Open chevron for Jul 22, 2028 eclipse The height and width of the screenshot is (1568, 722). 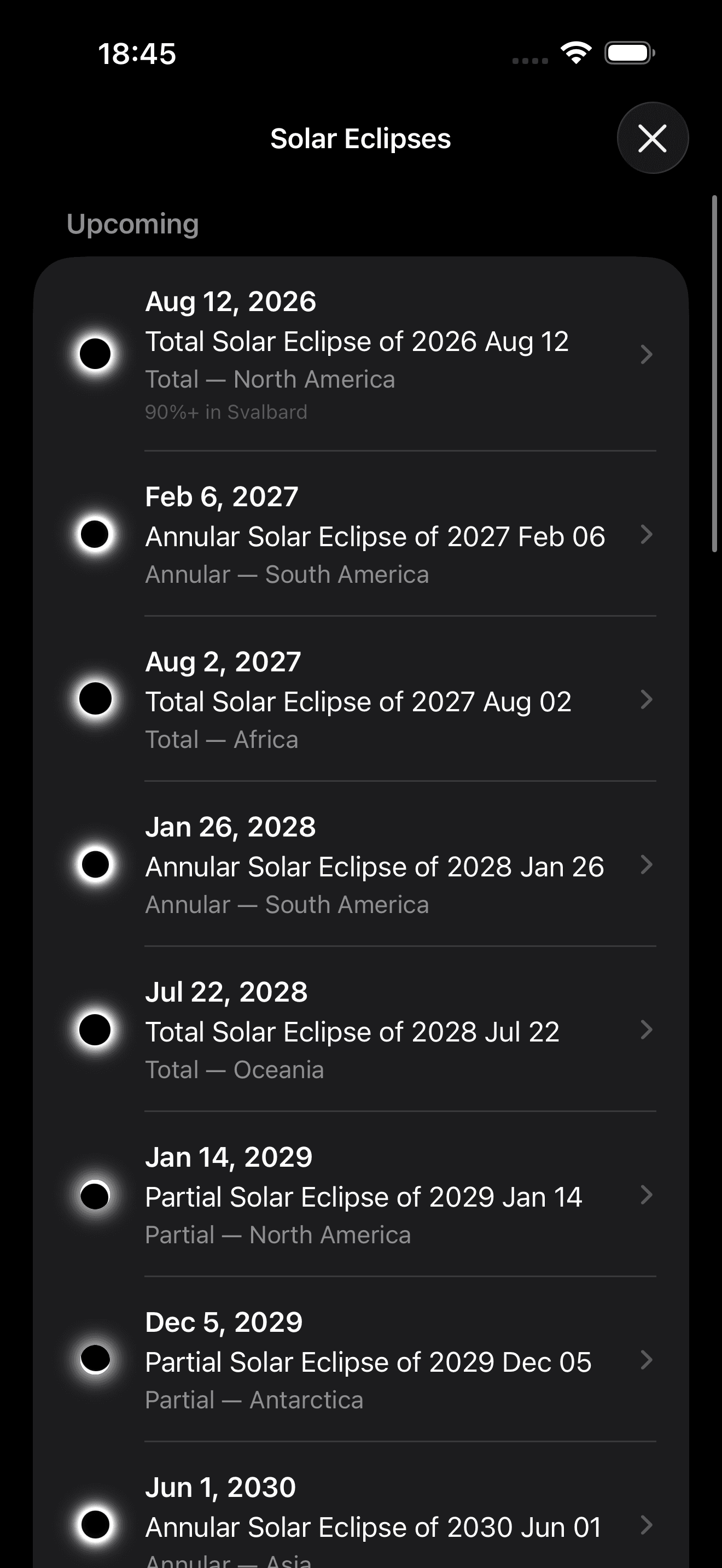point(647,1030)
